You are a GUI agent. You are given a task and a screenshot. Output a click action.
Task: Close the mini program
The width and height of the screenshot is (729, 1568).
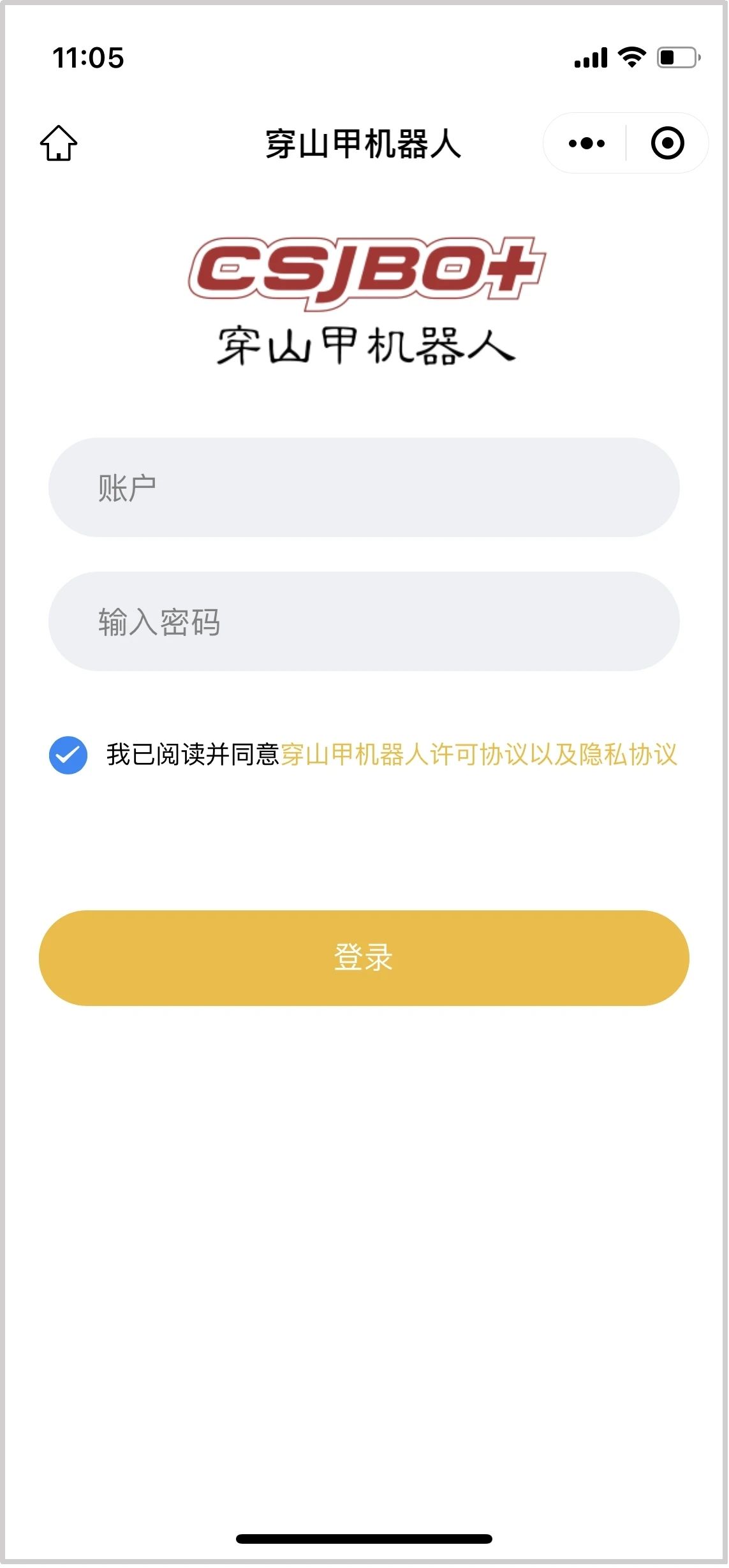click(667, 144)
